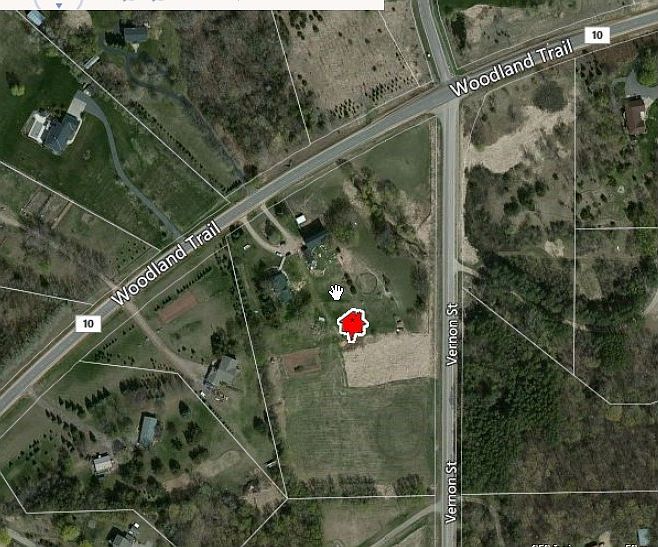Tap the pan-down arrow on the map compass
The image size is (658, 547).
point(59,4)
